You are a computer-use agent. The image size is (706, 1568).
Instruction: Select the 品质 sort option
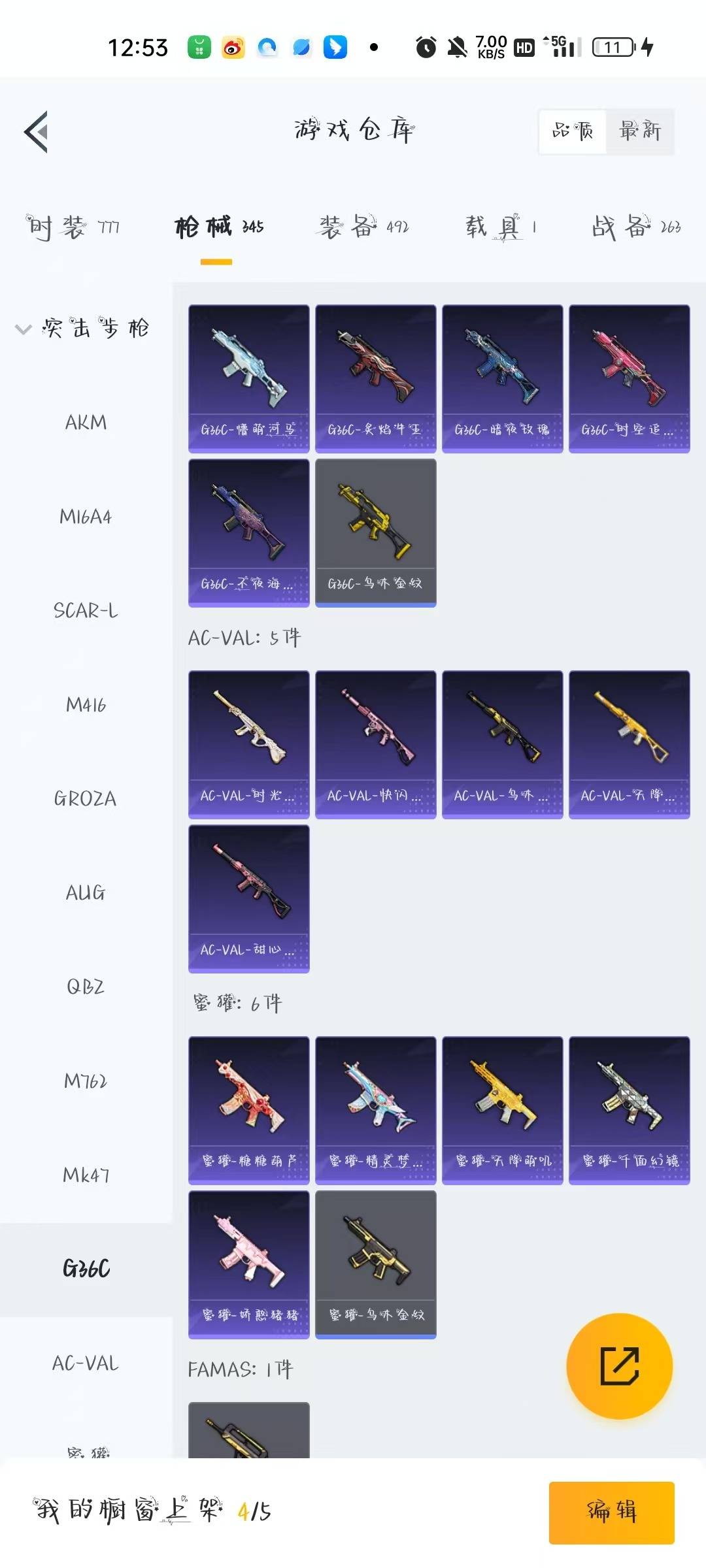point(573,131)
